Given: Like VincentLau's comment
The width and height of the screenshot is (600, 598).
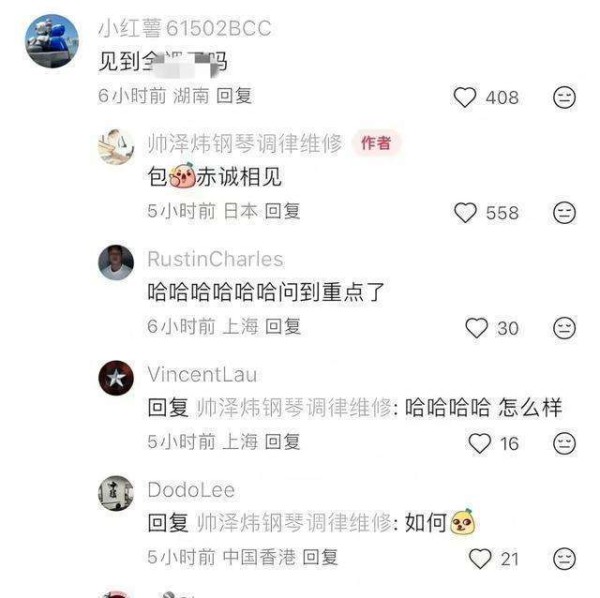Looking at the screenshot, I should [x=480, y=443].
